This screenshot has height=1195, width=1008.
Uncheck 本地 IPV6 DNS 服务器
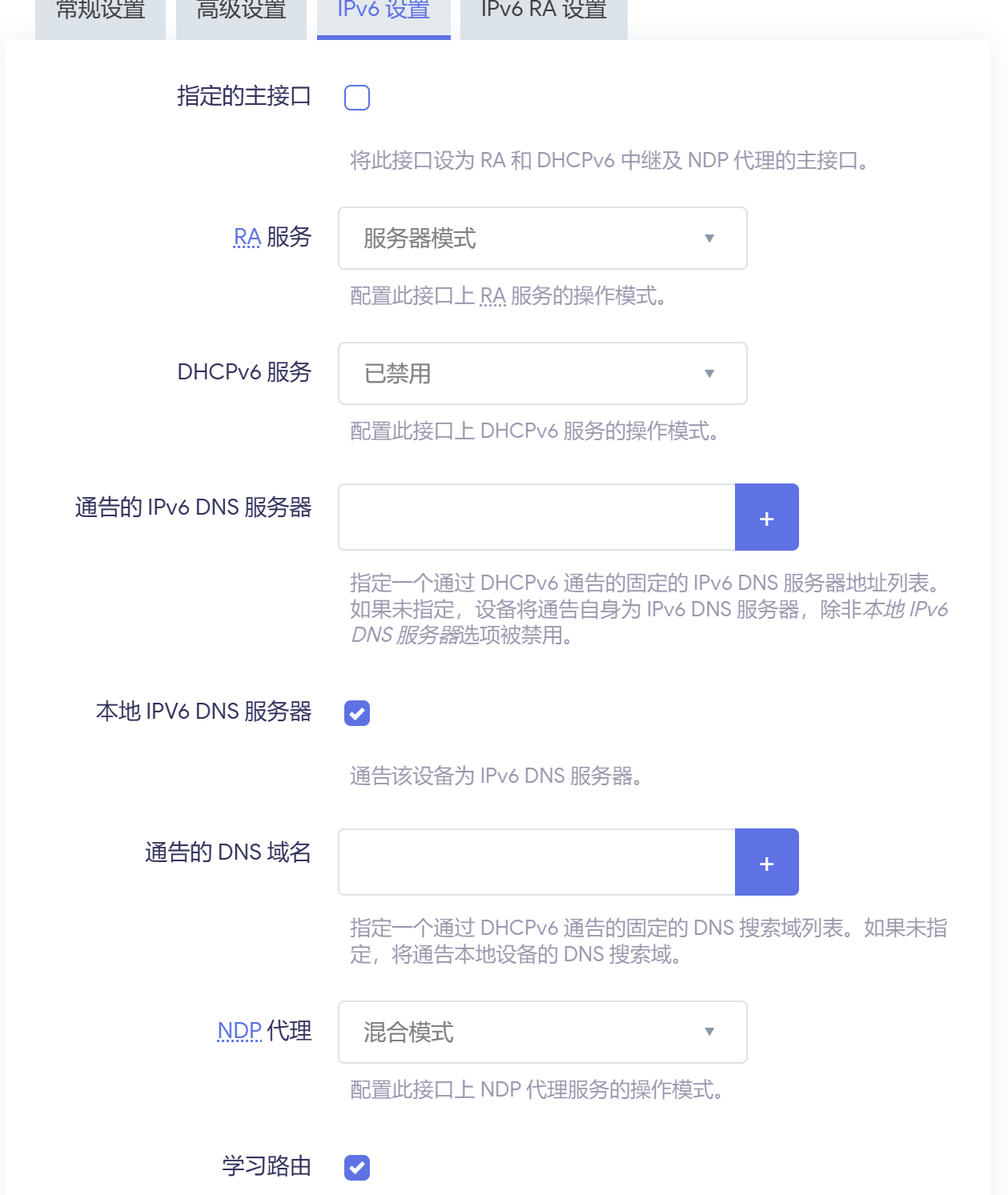tap(357, 713)
